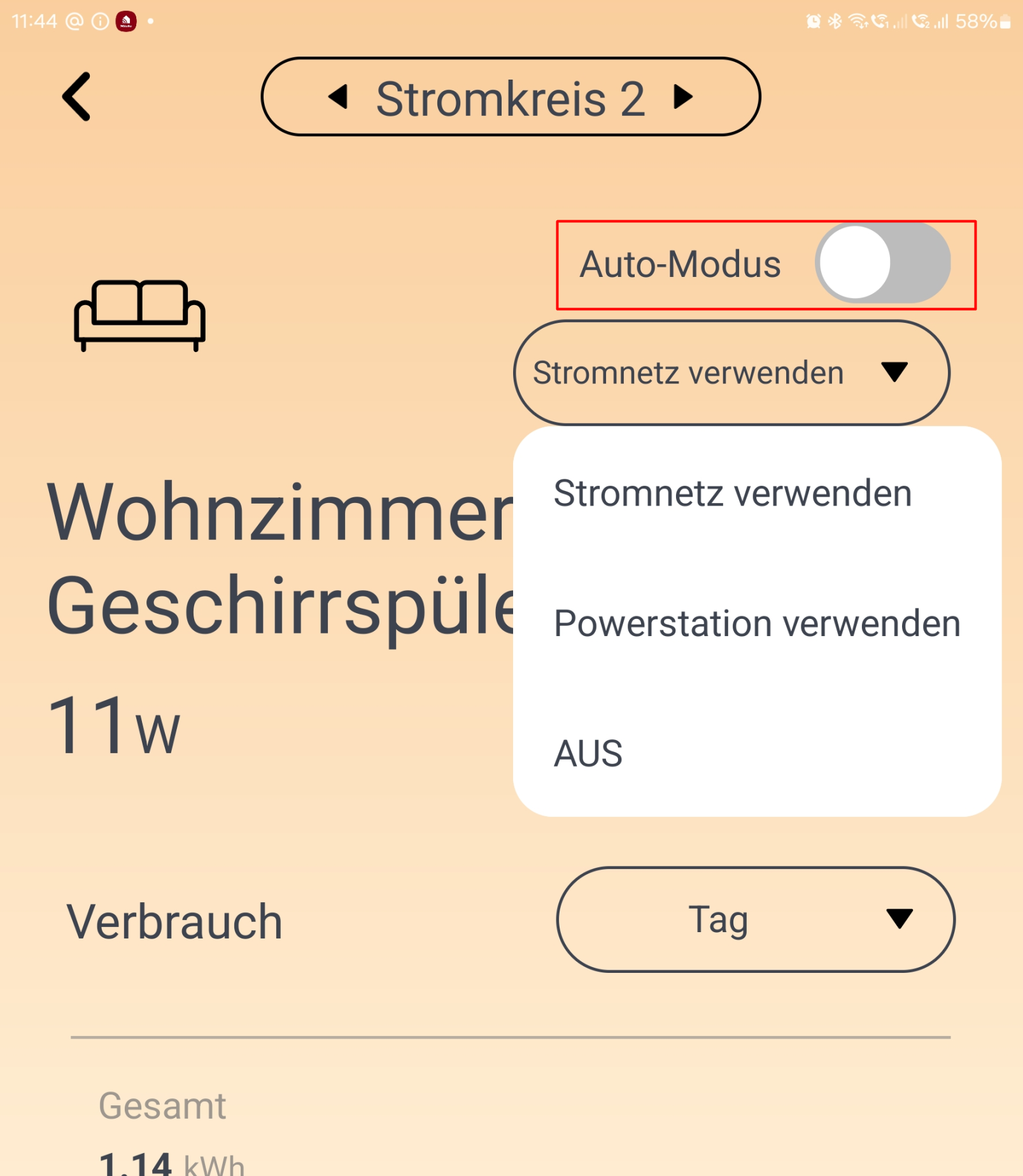
Task: Enable the Auto-Modus switch
Action: click(882, 263)
